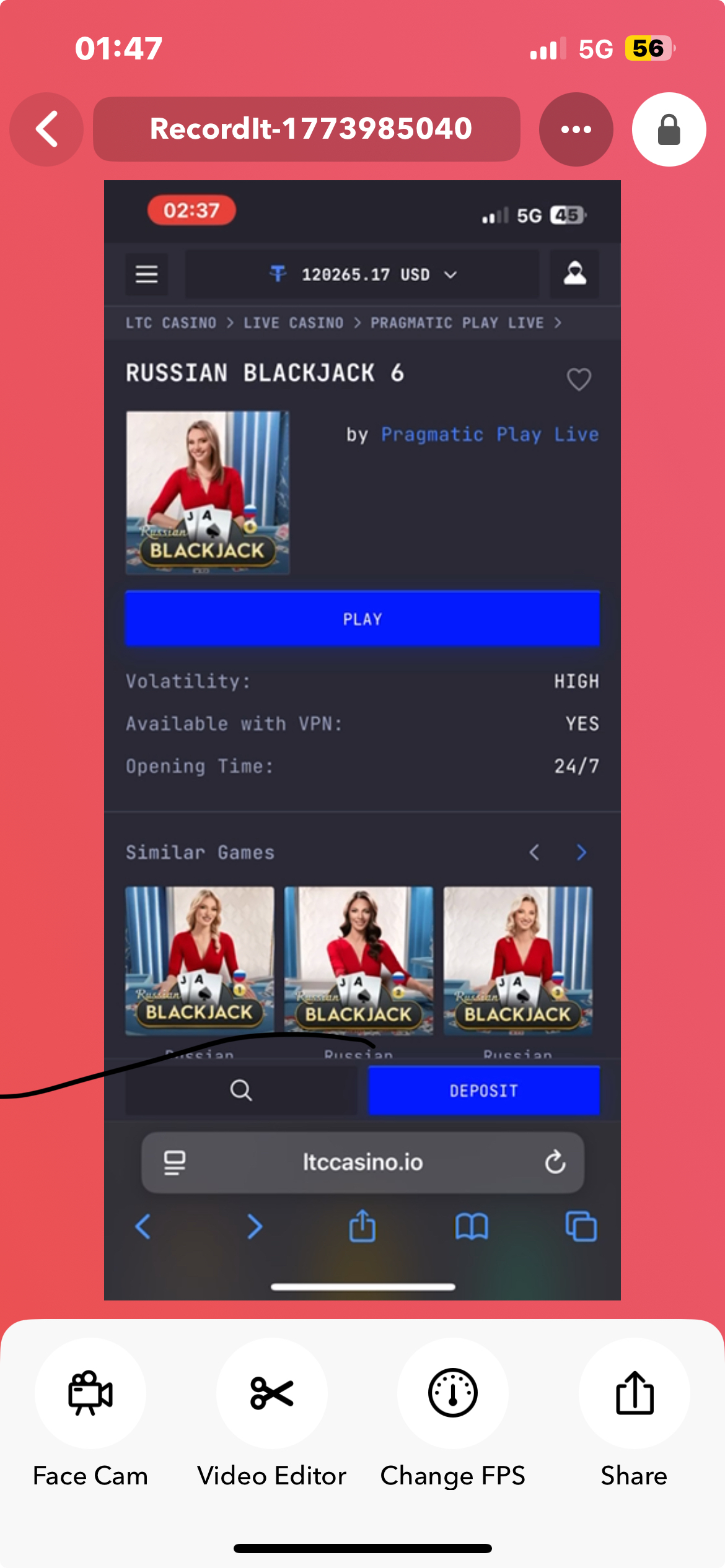
Task: Tap the lock button
Action: (669, 129)
